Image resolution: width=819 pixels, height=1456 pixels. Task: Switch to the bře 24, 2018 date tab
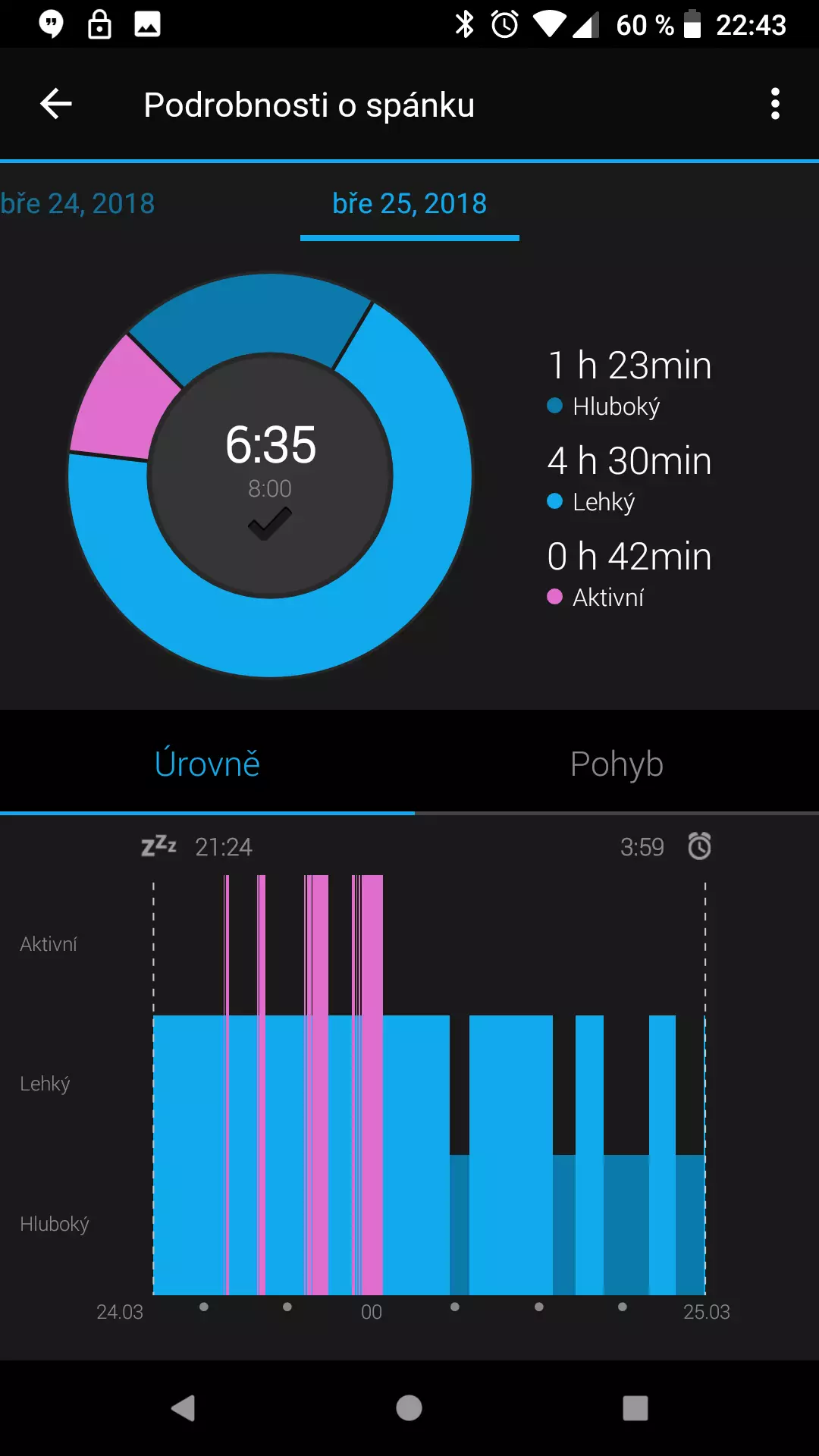tap(77, 203)
